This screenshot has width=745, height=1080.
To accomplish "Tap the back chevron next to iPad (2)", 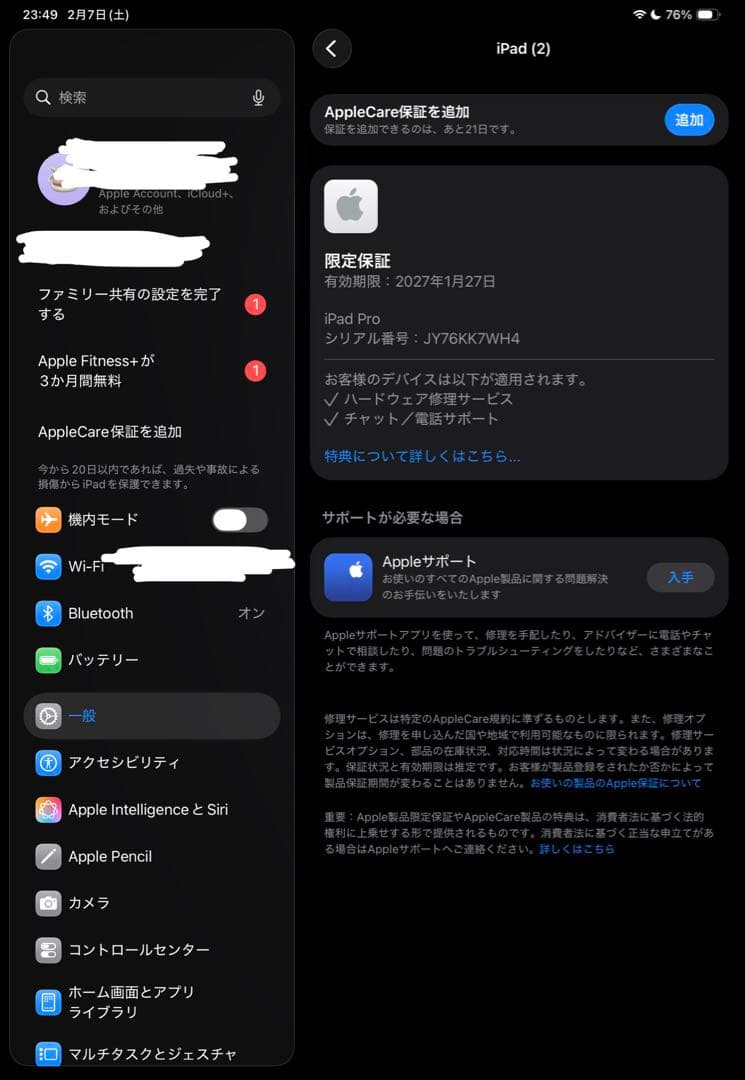I will (332, 48).
